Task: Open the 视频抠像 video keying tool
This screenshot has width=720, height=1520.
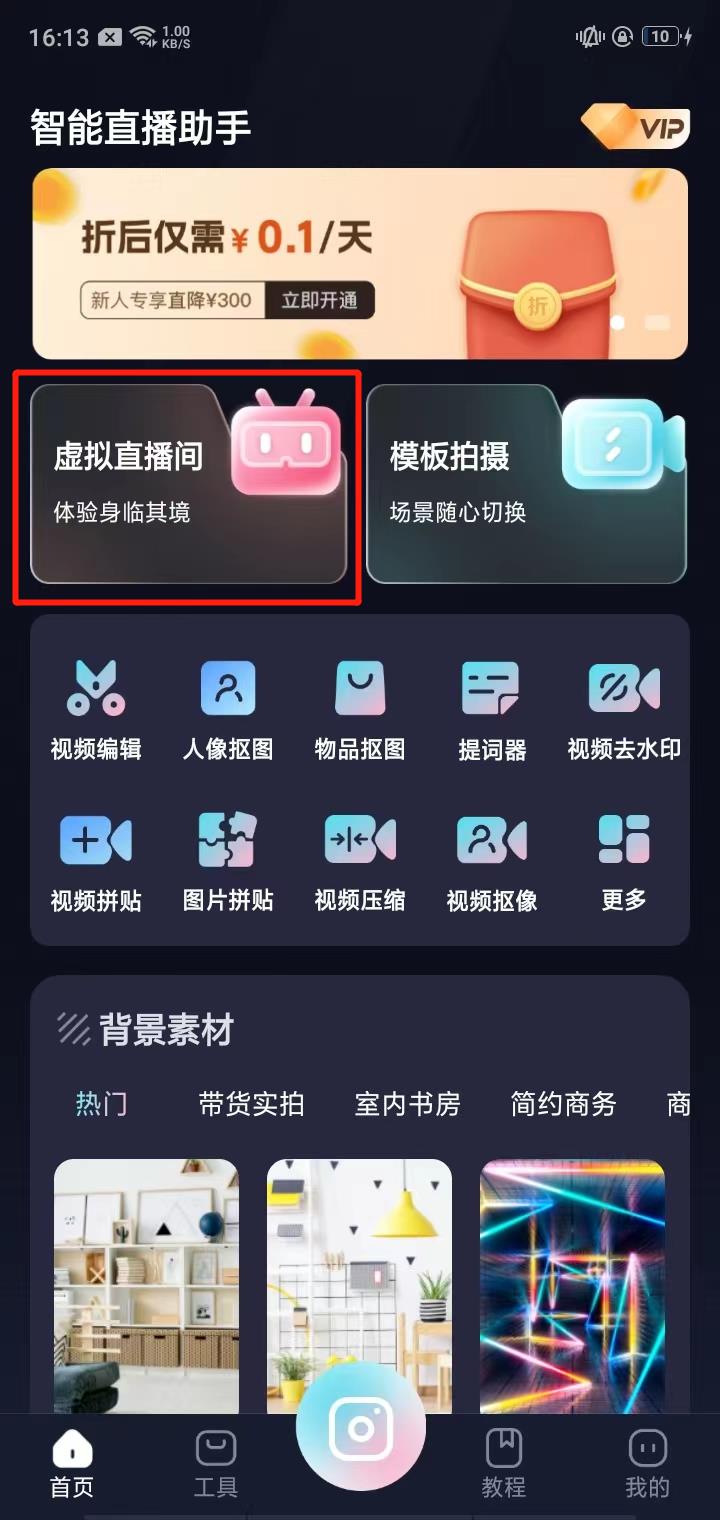Action: coord(492,862)
